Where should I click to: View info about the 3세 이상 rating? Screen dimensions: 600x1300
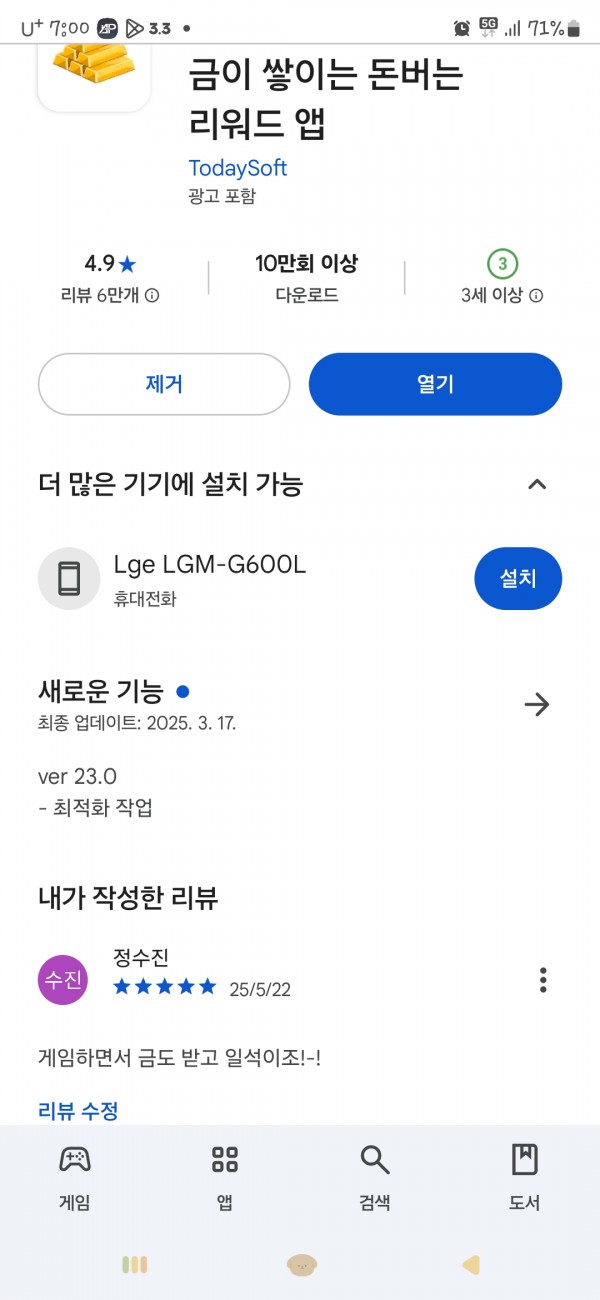[536, 296]
